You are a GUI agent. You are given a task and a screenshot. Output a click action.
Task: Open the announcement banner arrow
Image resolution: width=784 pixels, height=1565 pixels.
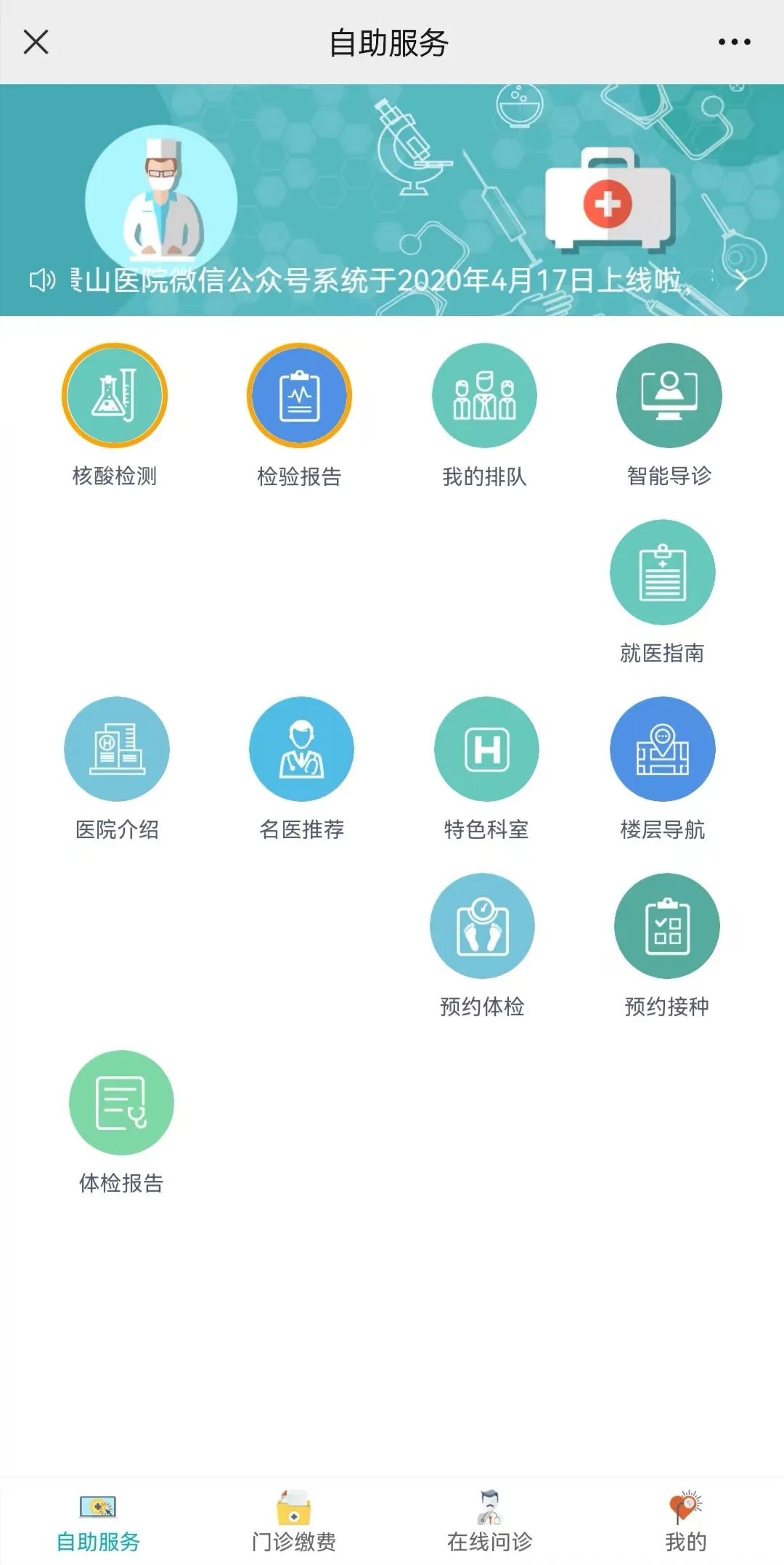[740, 280]
